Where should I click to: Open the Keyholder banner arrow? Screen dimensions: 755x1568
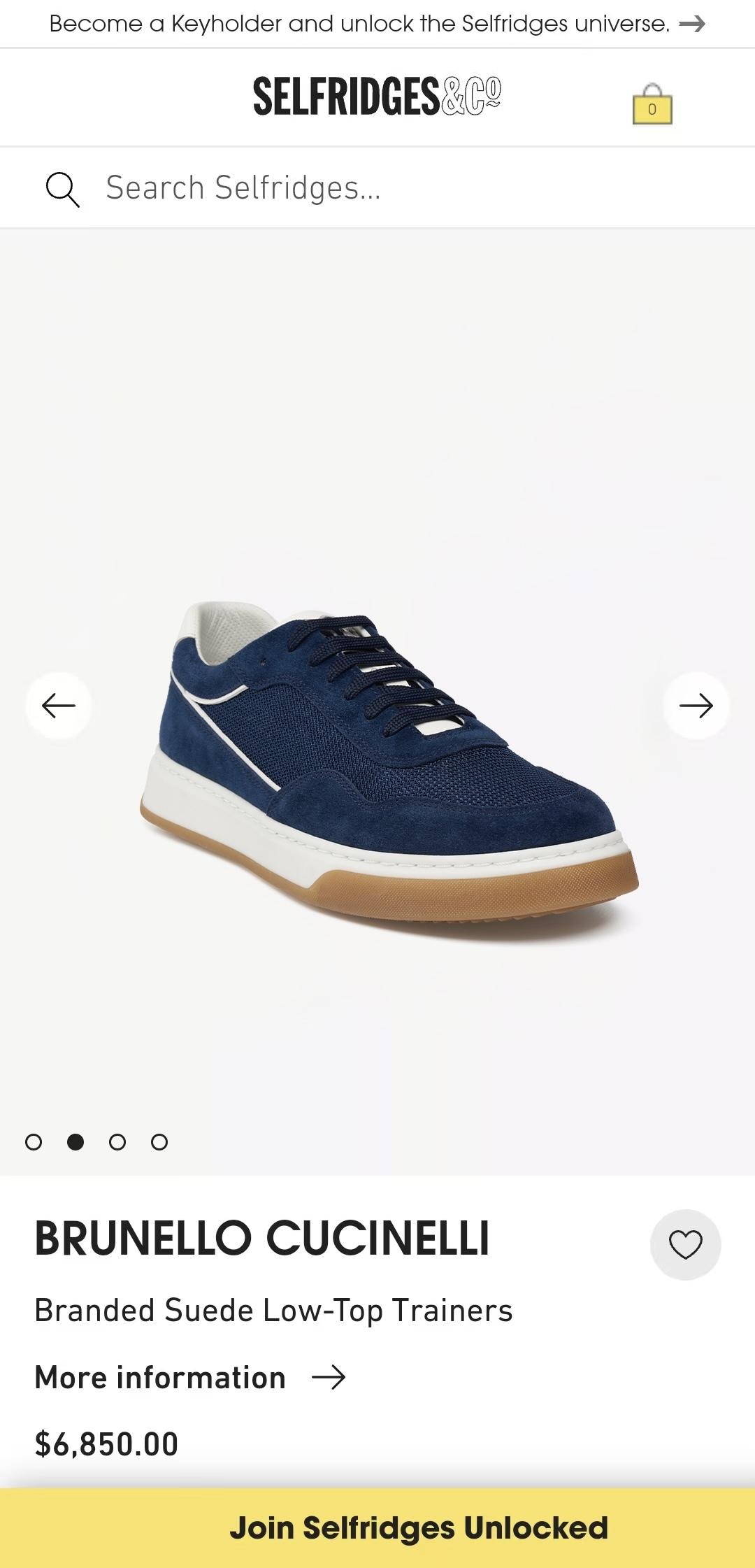click(x=691, y=24)
